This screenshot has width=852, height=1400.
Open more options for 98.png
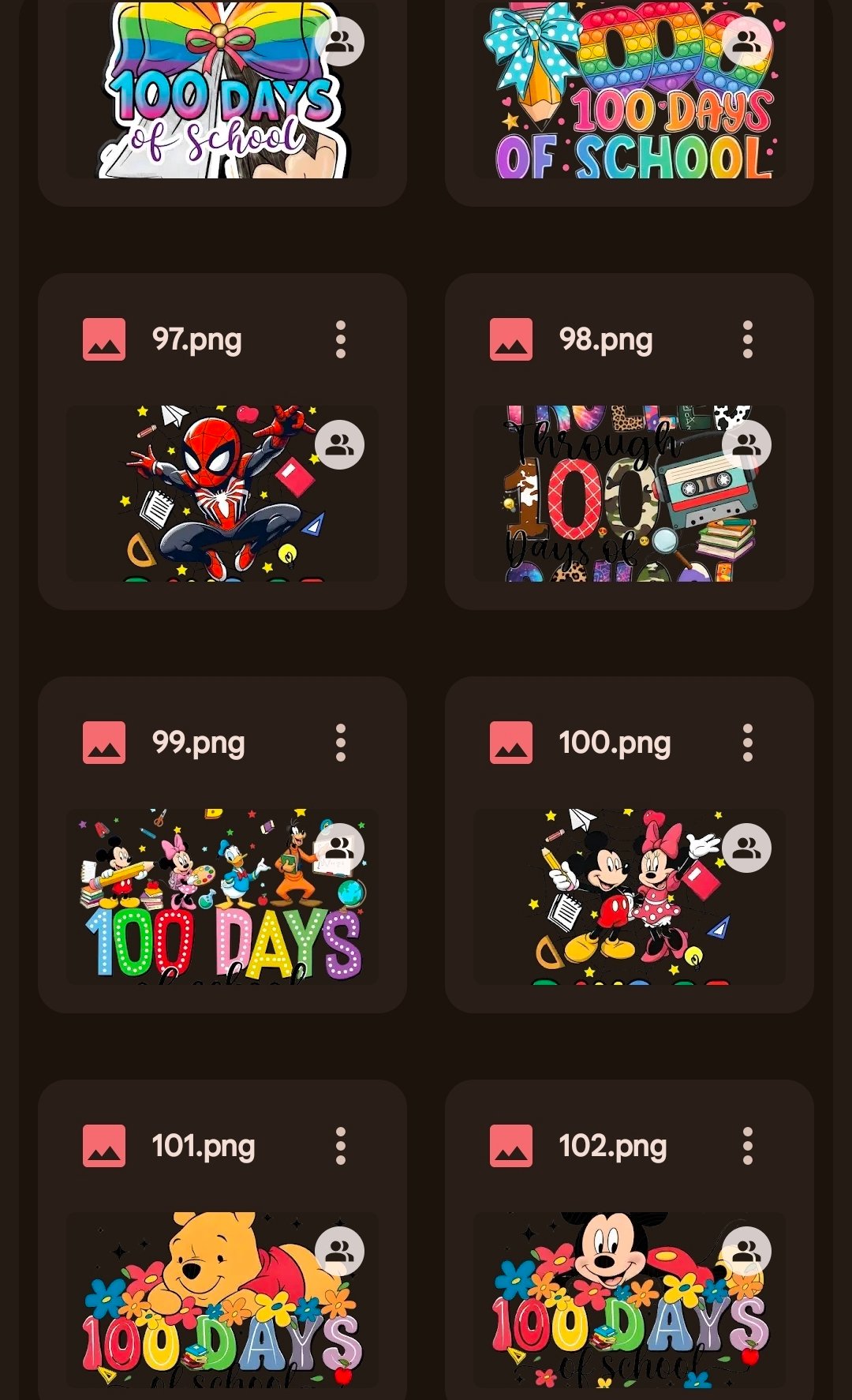[747, 339]
